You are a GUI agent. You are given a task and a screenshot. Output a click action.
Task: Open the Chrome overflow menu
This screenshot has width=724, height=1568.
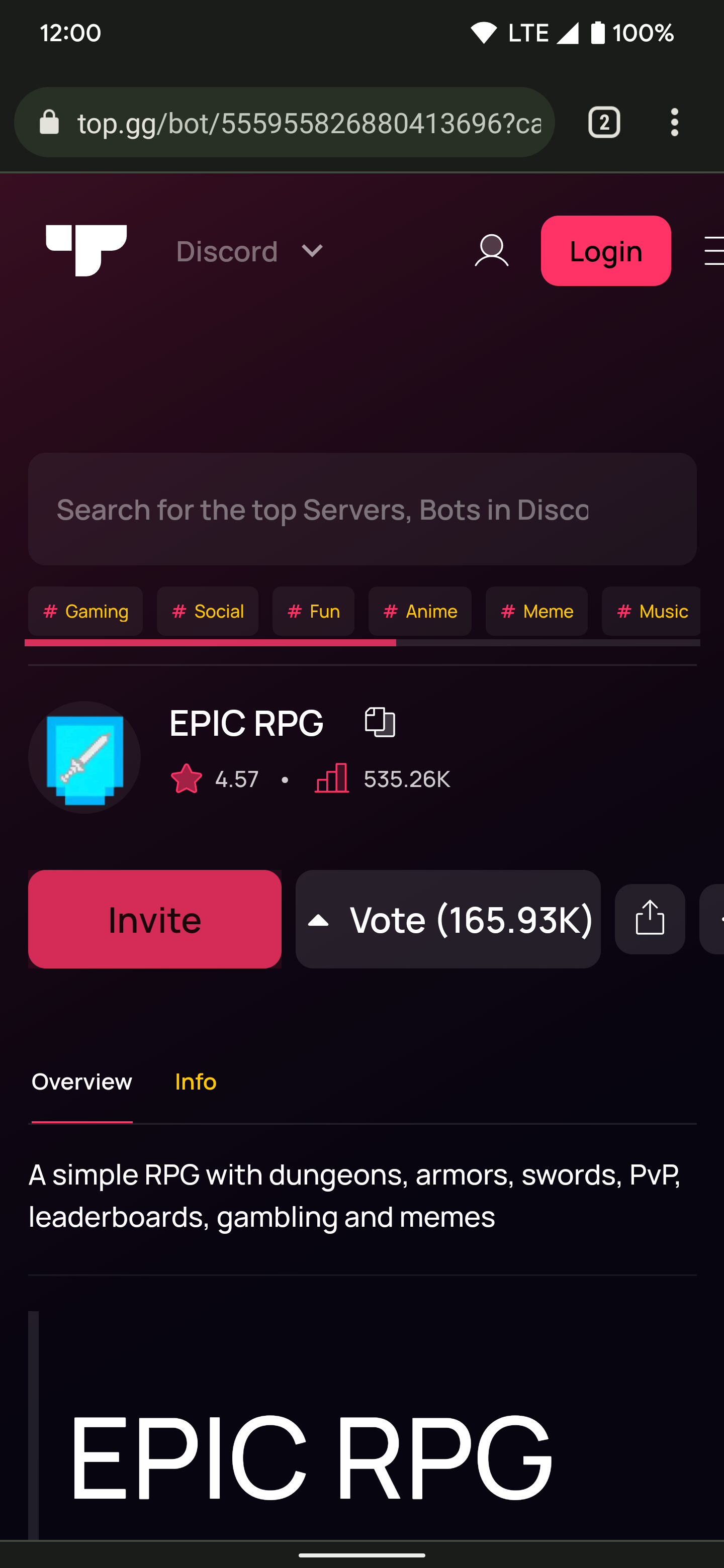click(674, 123)
